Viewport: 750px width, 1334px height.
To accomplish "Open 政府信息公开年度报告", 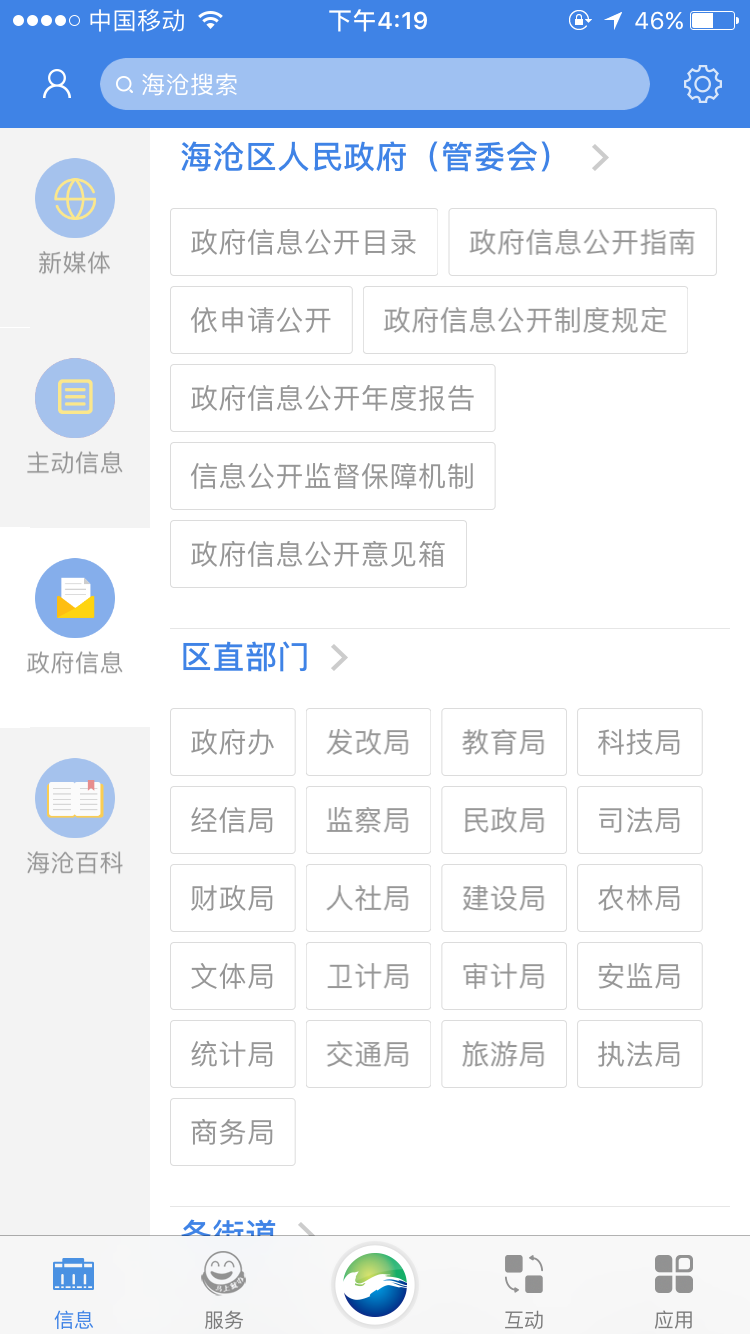I will tap(332, 398).
